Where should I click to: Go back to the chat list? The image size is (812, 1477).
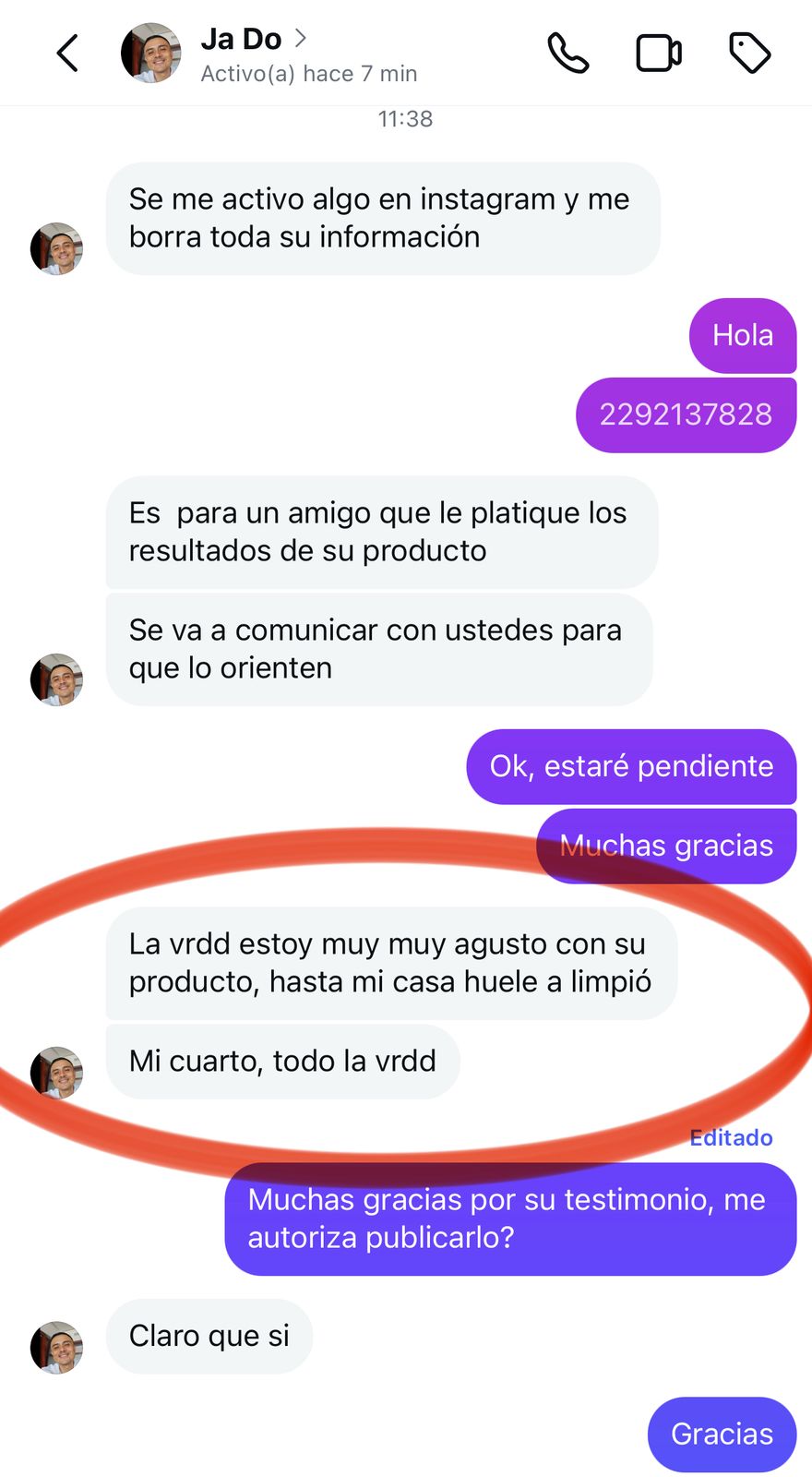[67, 53]
